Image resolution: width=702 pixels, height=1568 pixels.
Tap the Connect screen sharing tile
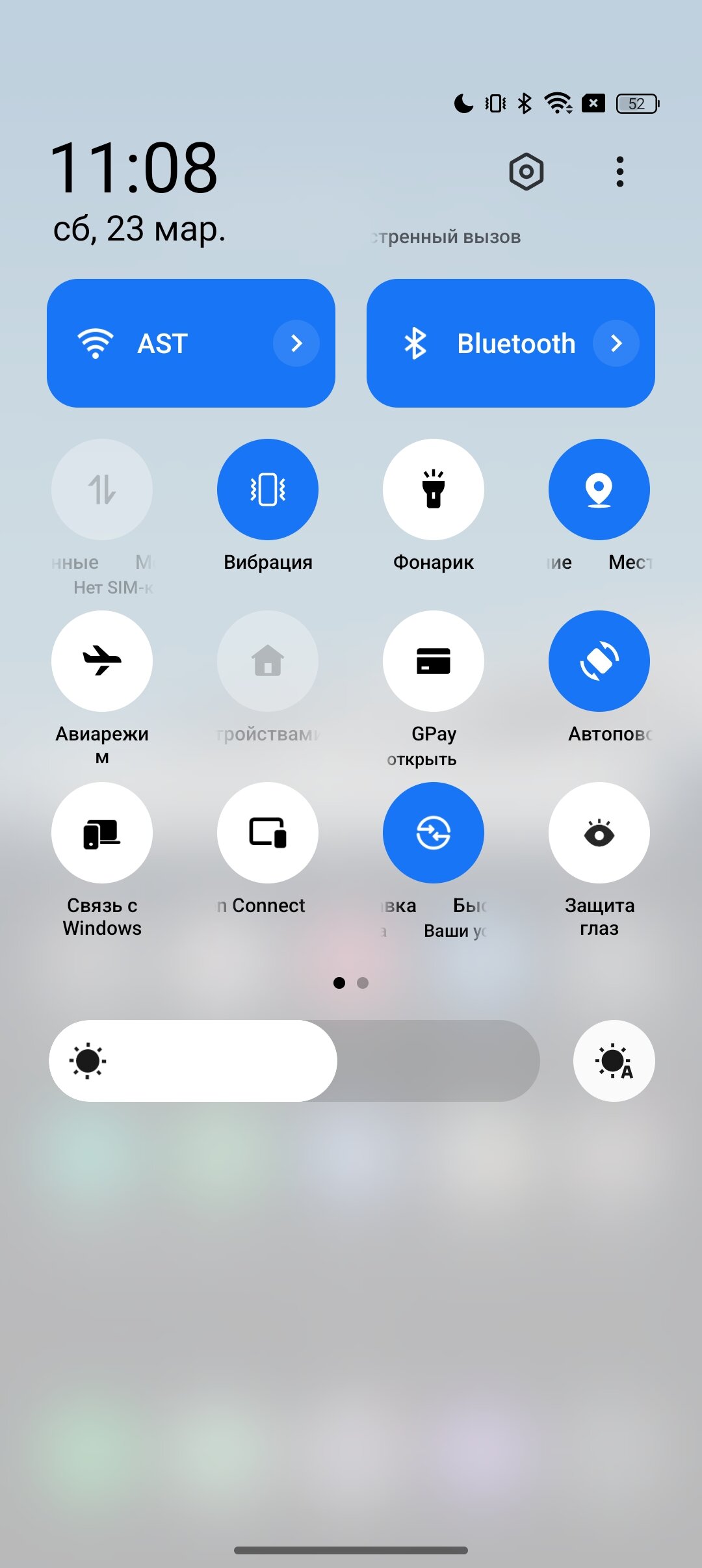pos(268,833)
